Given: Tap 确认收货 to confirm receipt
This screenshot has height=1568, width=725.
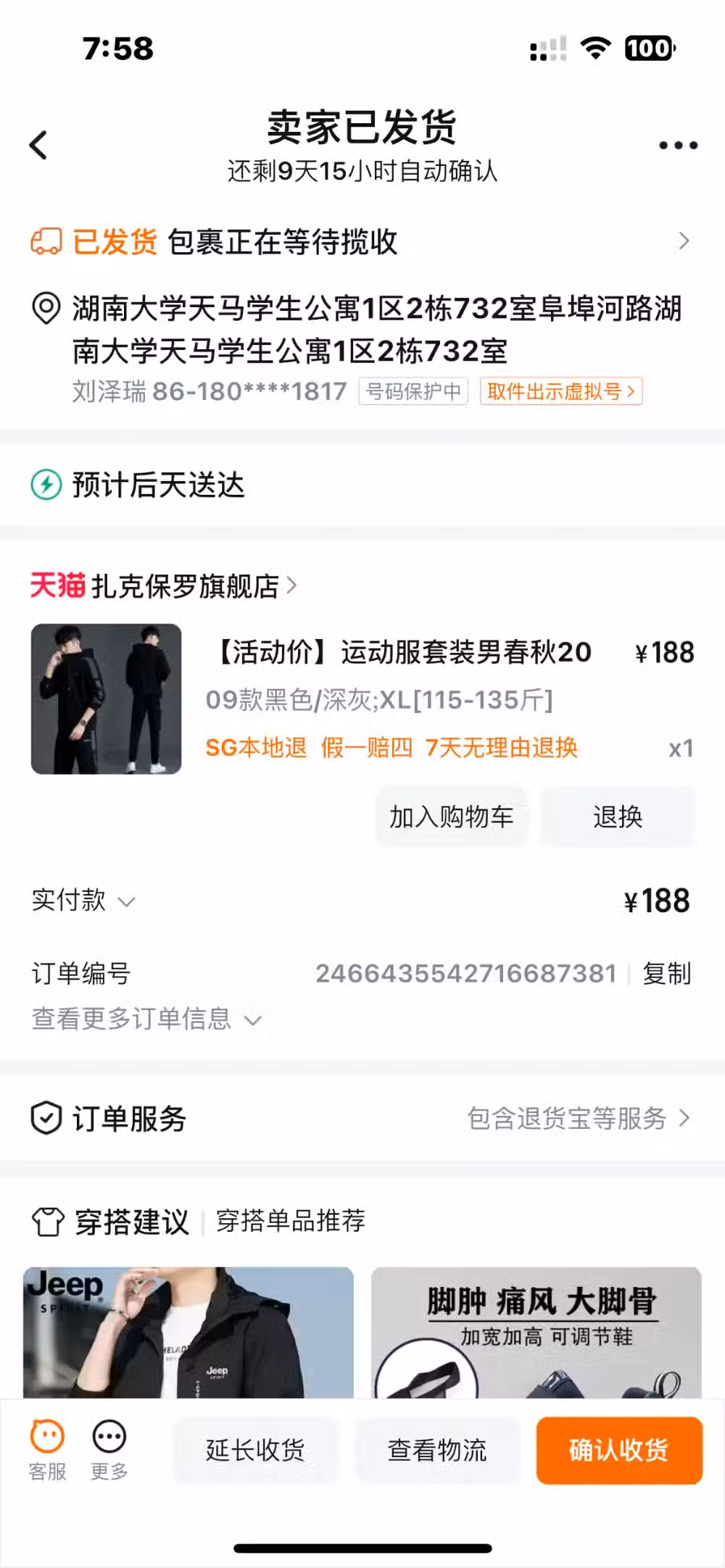Looking at the screenshot, I should [x=619, y=1450].
